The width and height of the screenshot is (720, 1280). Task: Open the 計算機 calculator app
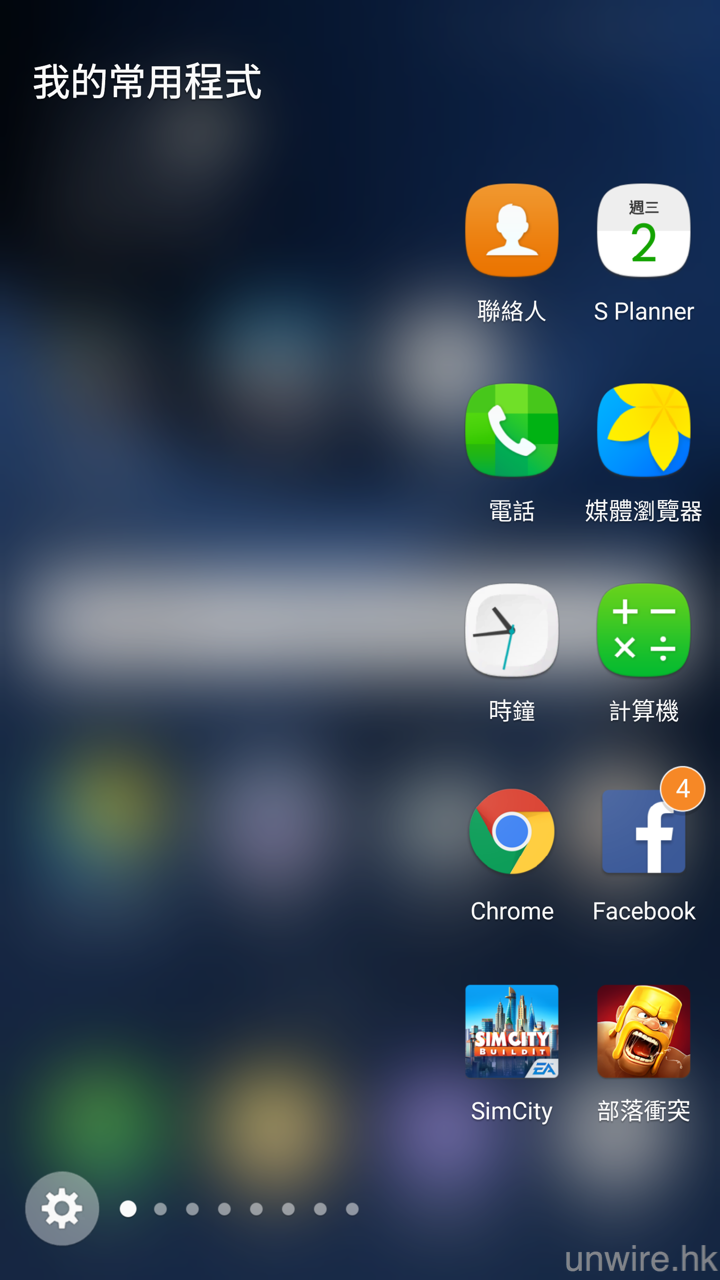[x=643, y=631]
